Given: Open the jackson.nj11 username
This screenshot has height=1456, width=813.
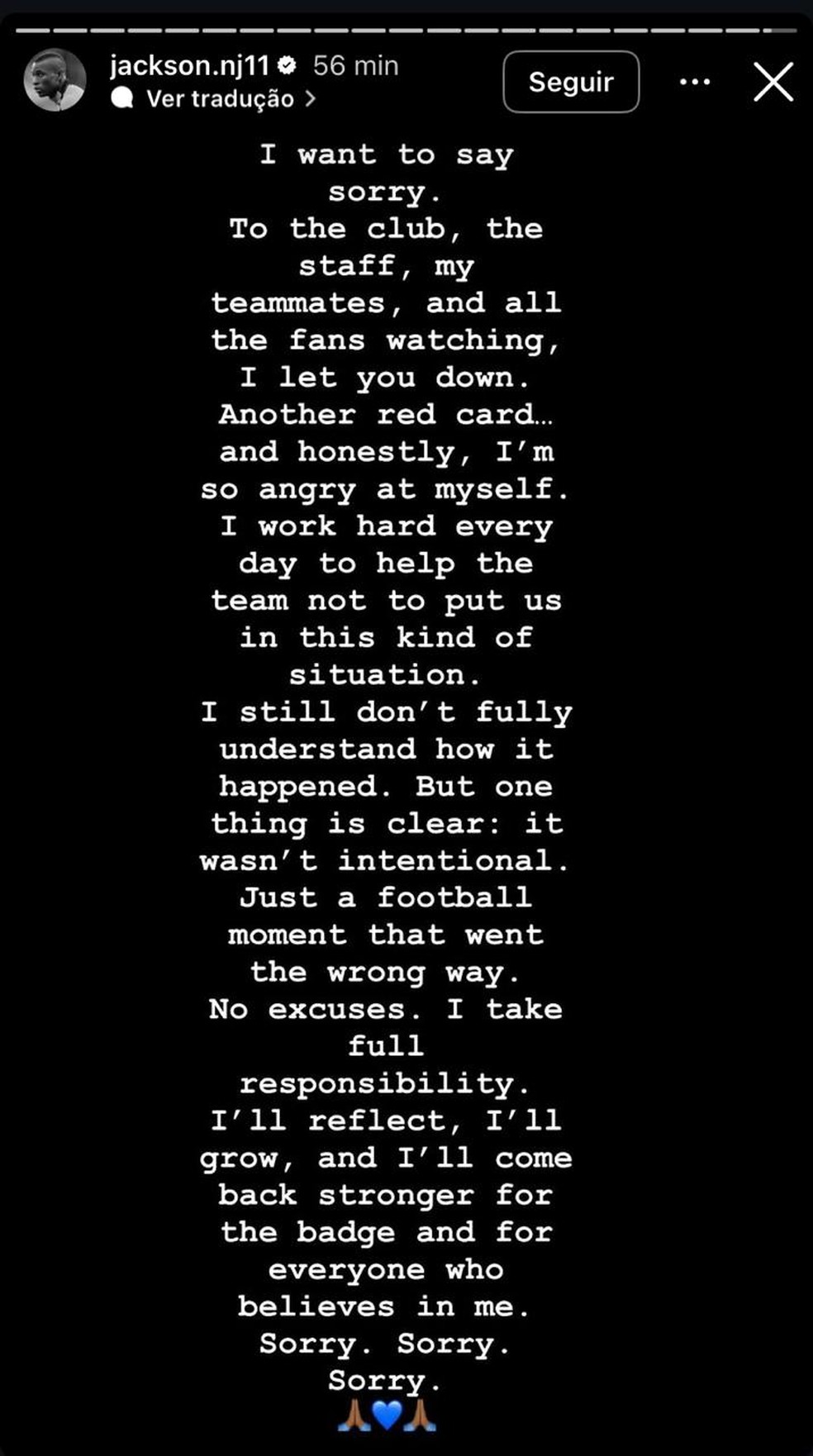Looking at the screenshot, I should click(189, 65).
